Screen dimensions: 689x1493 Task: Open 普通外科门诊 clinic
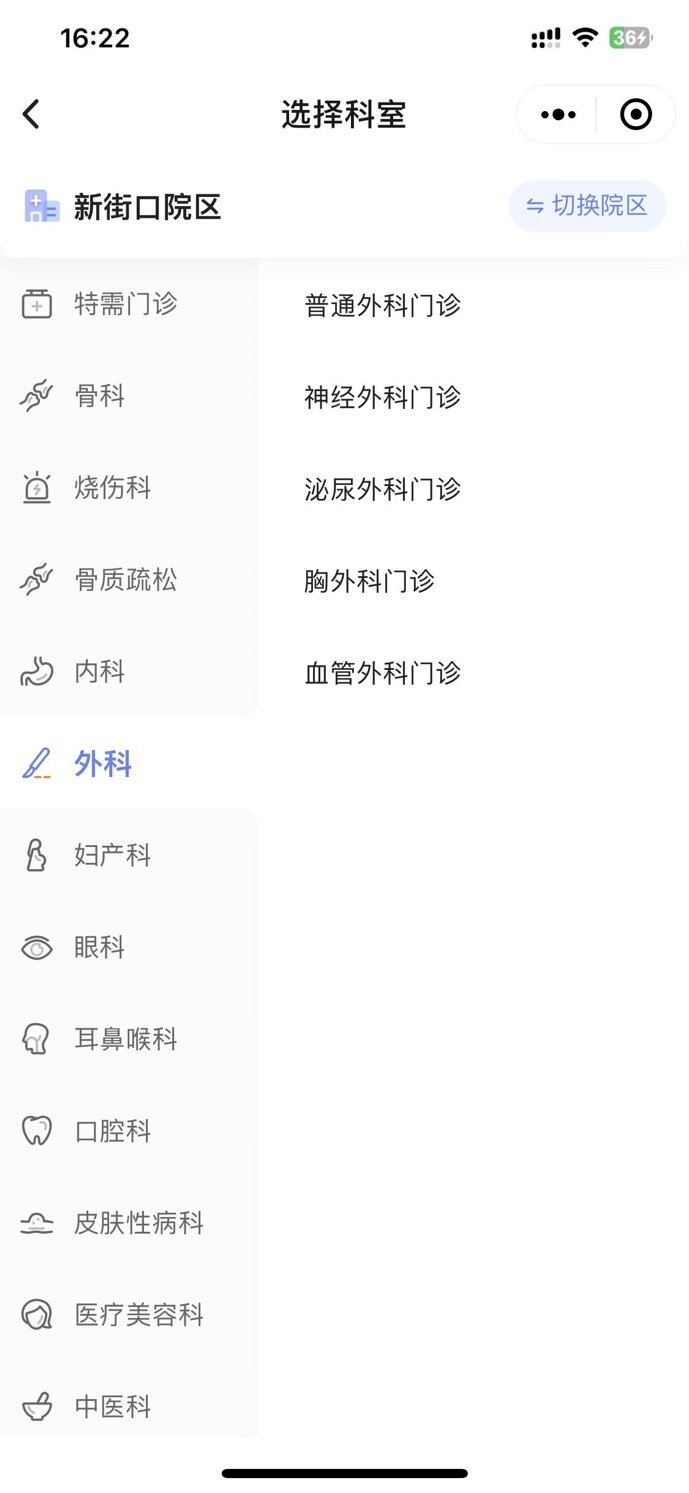click(x=382, y=306)
